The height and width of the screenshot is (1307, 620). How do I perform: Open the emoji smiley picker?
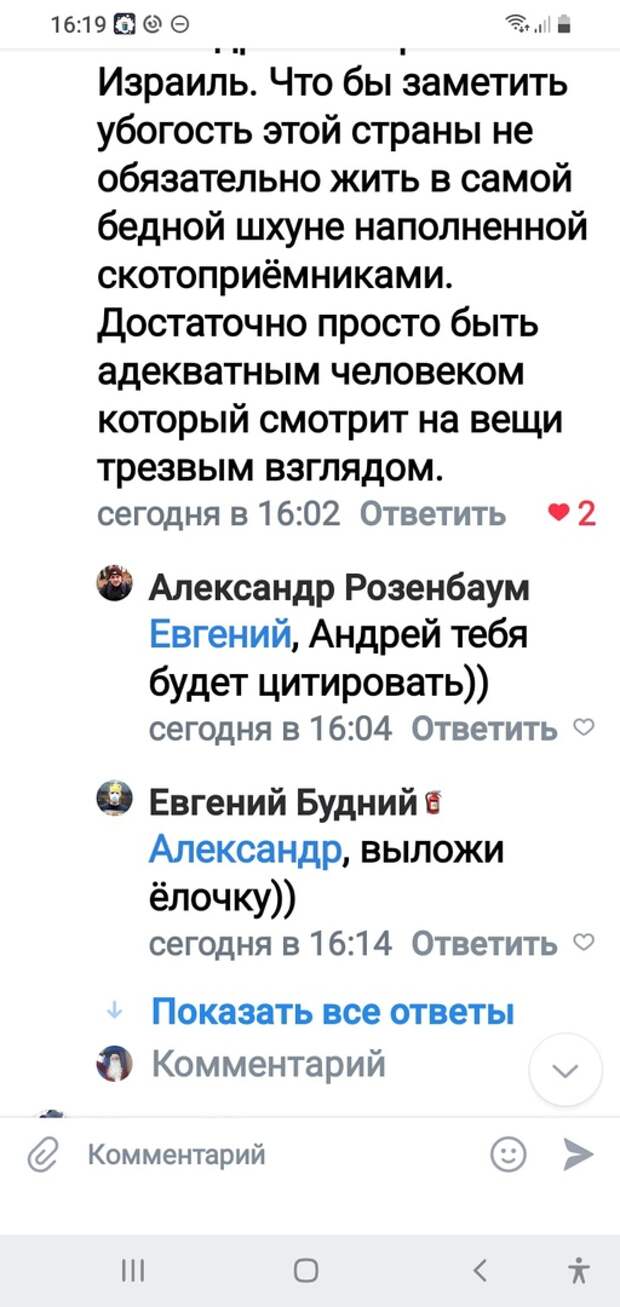pos(509,1155)
